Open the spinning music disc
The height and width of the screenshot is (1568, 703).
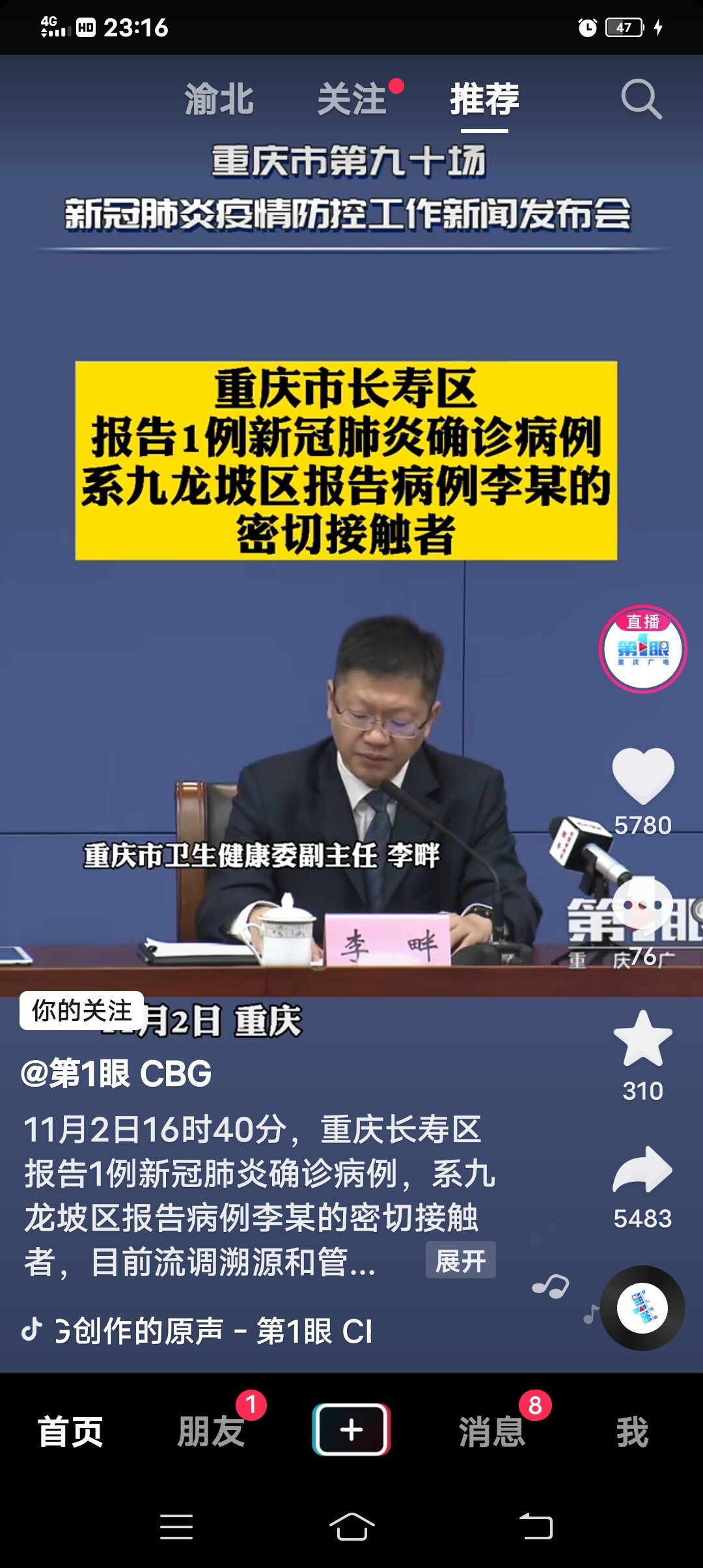[642, 1308]
